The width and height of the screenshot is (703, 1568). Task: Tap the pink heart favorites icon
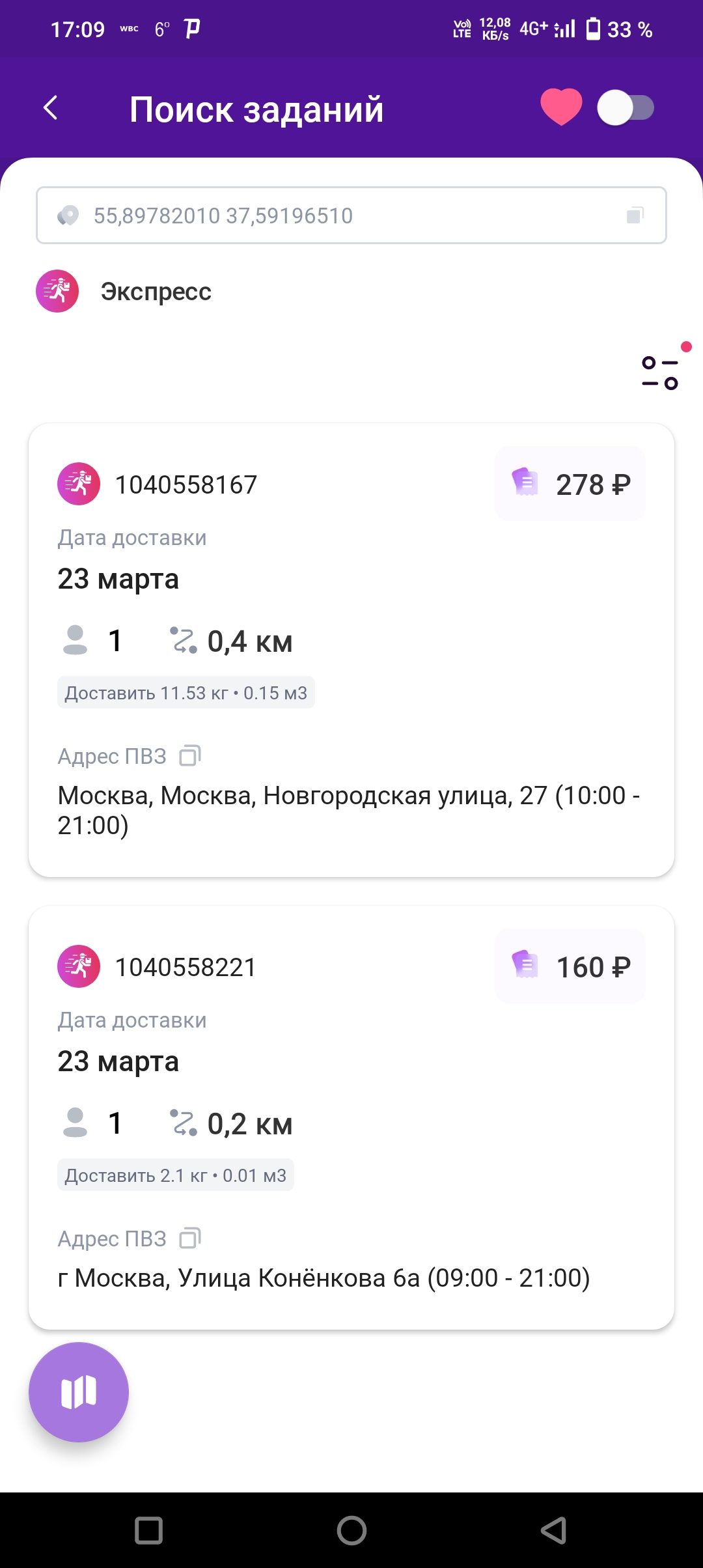pyautogui.click(x=561, y=107)
